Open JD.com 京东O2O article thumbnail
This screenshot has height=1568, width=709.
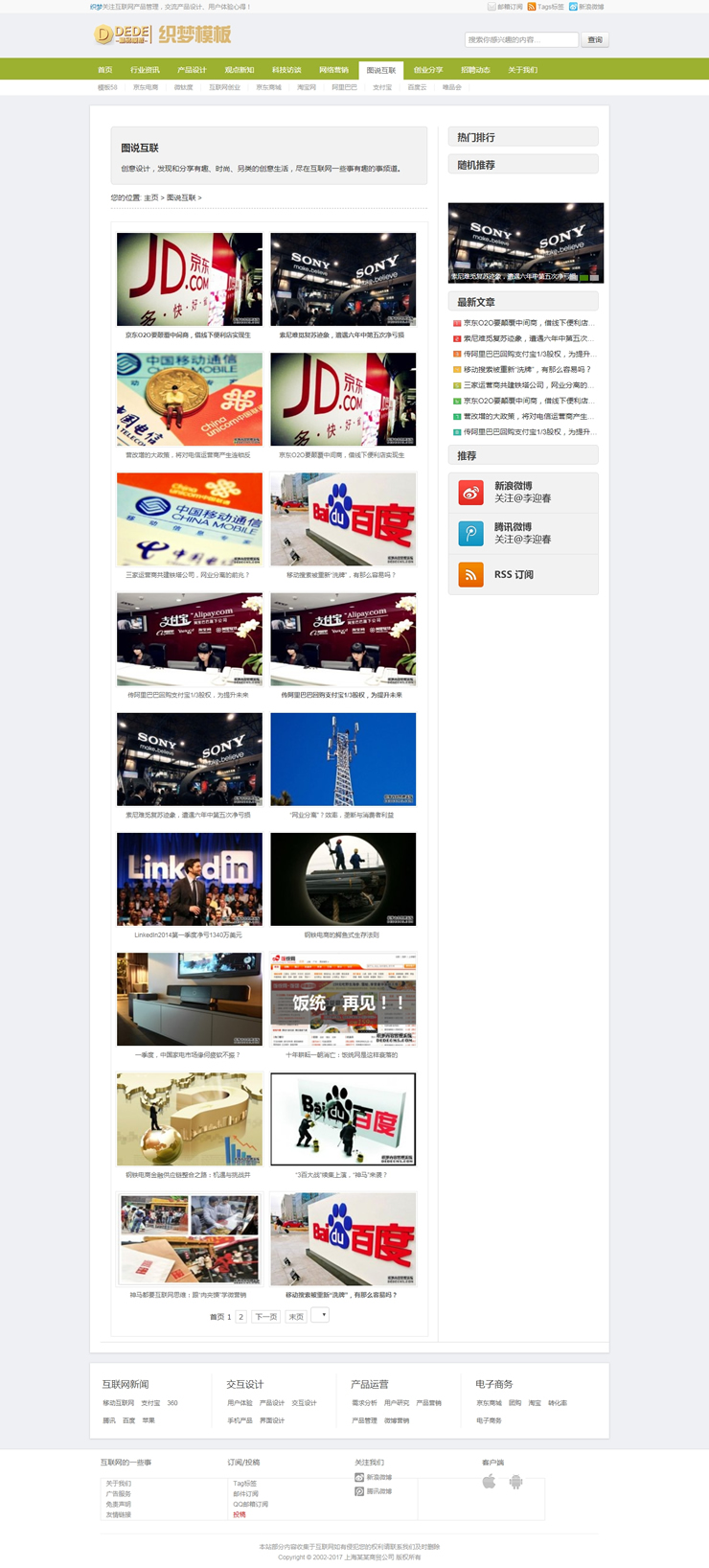tap(189, 279)
